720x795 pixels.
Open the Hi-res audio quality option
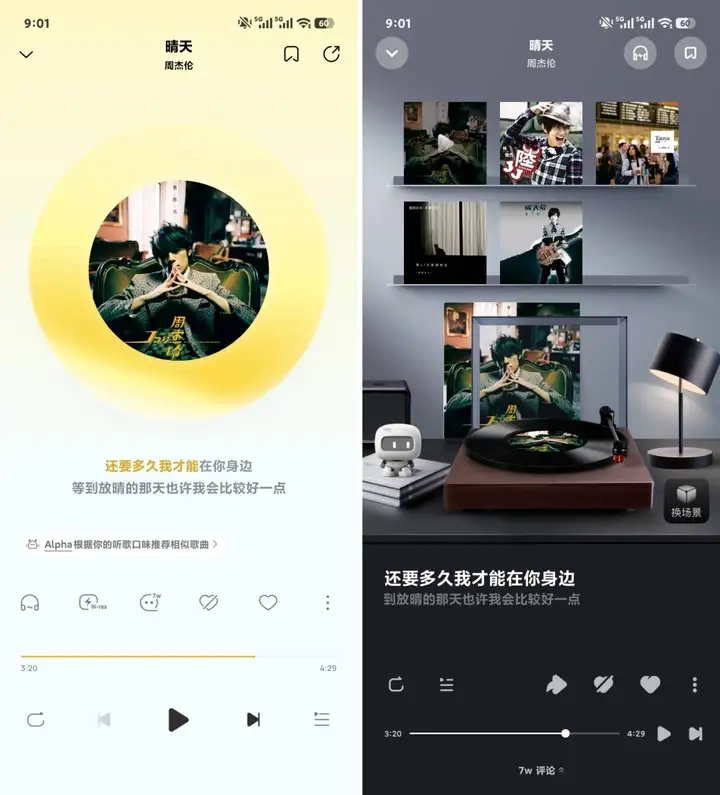tap(89, 602)
